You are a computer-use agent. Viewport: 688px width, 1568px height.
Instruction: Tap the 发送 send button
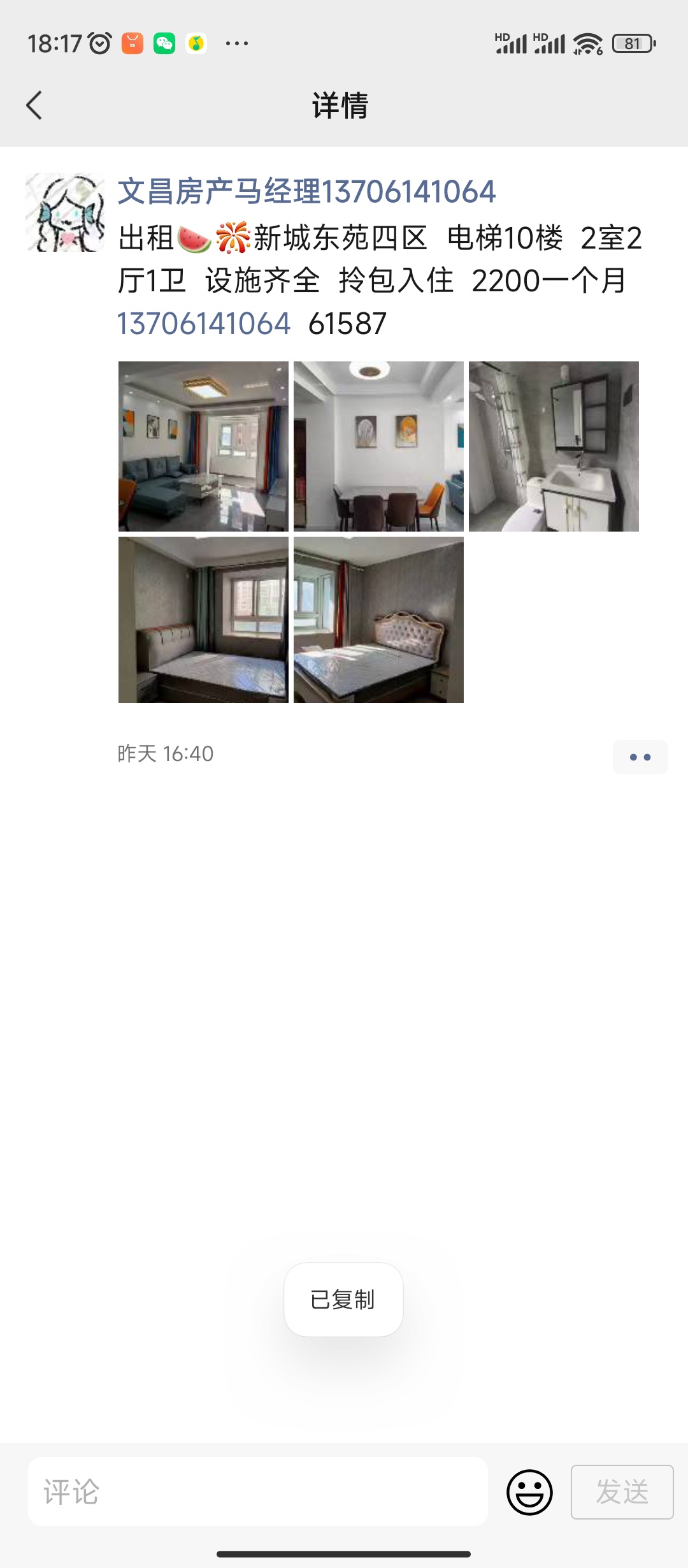pyautogui.click(x=622, y=1492)
